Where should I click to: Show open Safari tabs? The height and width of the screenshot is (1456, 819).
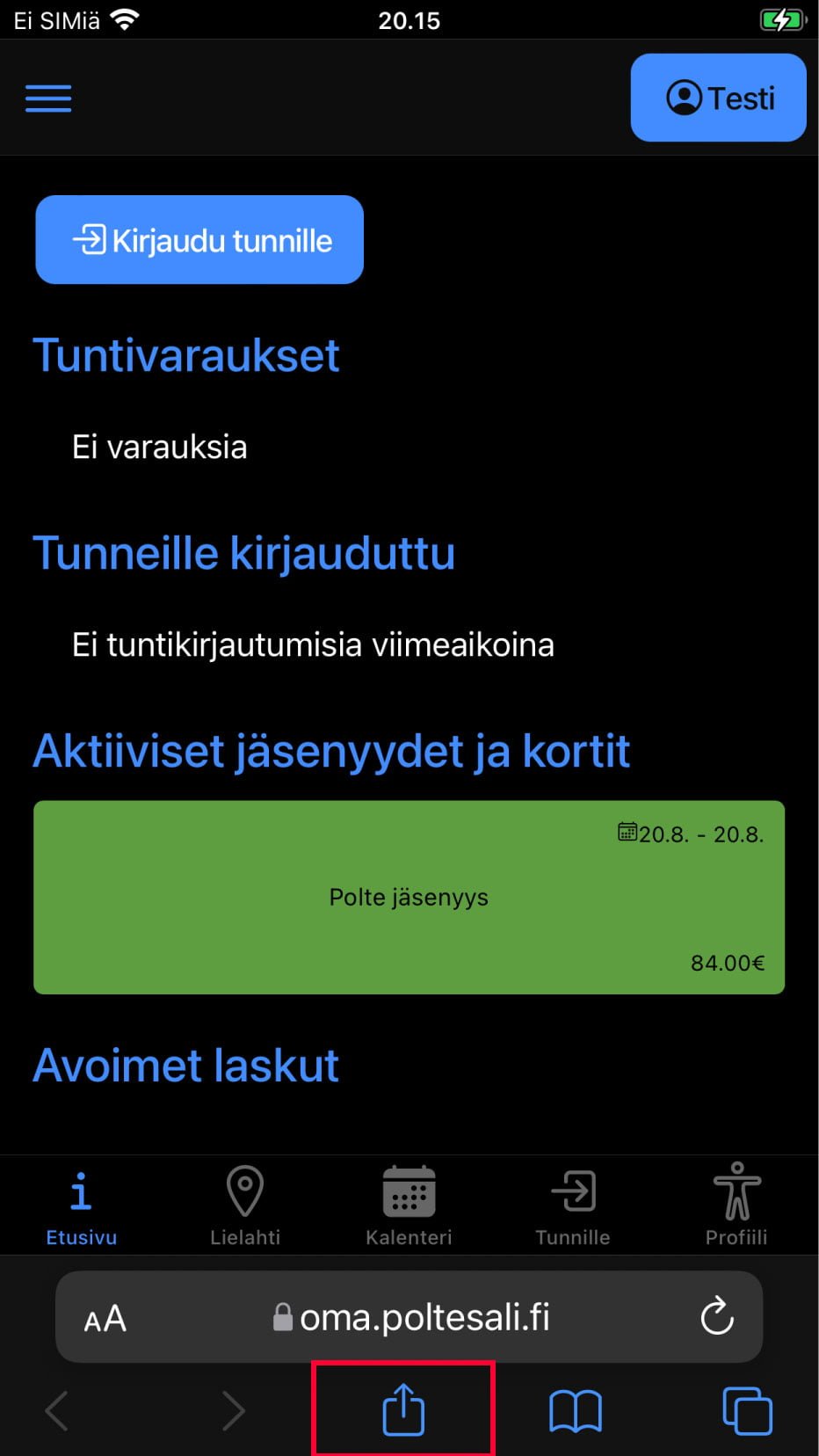coord(747,1410)
